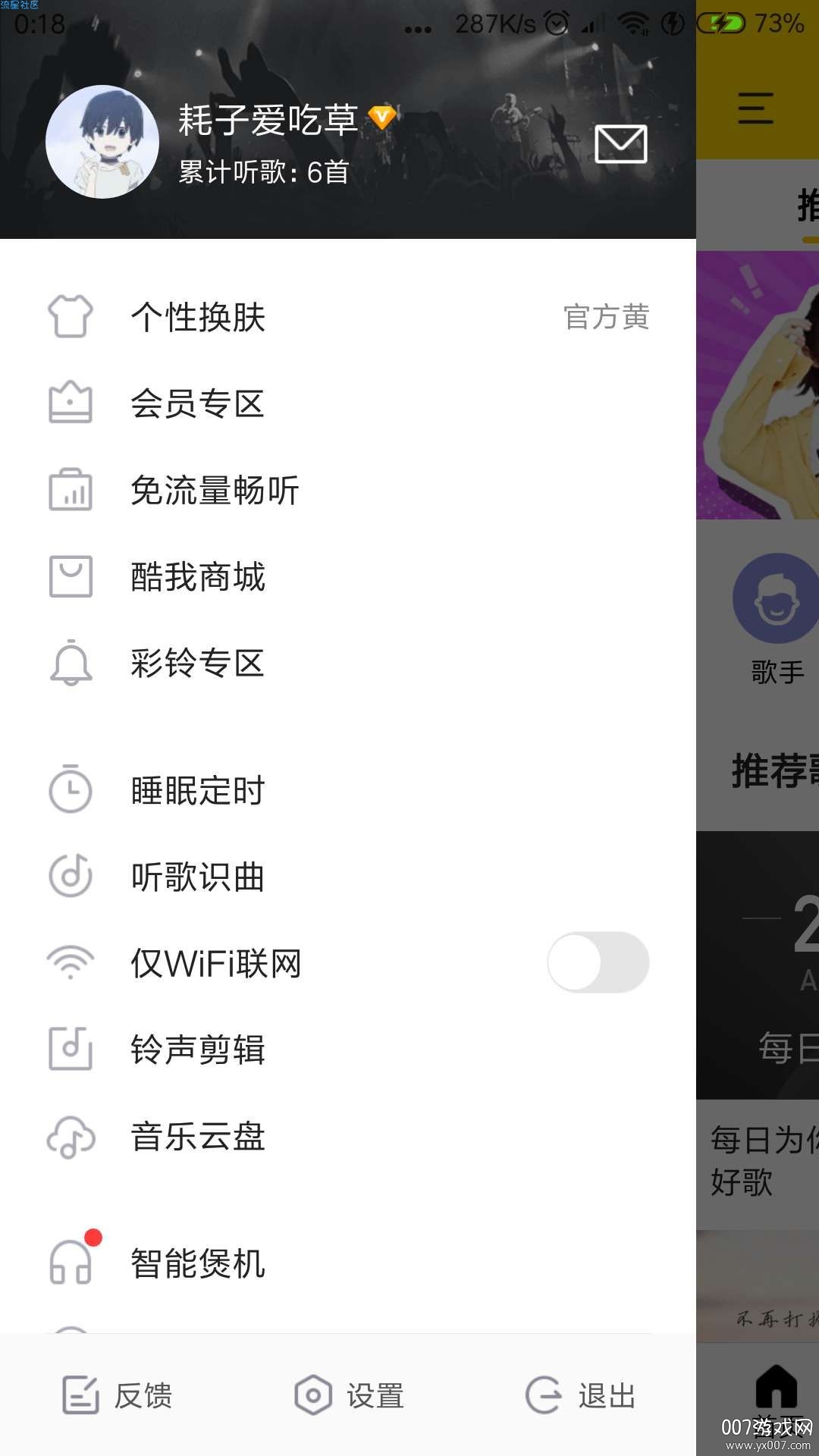Expand the 会员专区 member zone
Viewport: 819px width, 1456px height.
(196, 404)
